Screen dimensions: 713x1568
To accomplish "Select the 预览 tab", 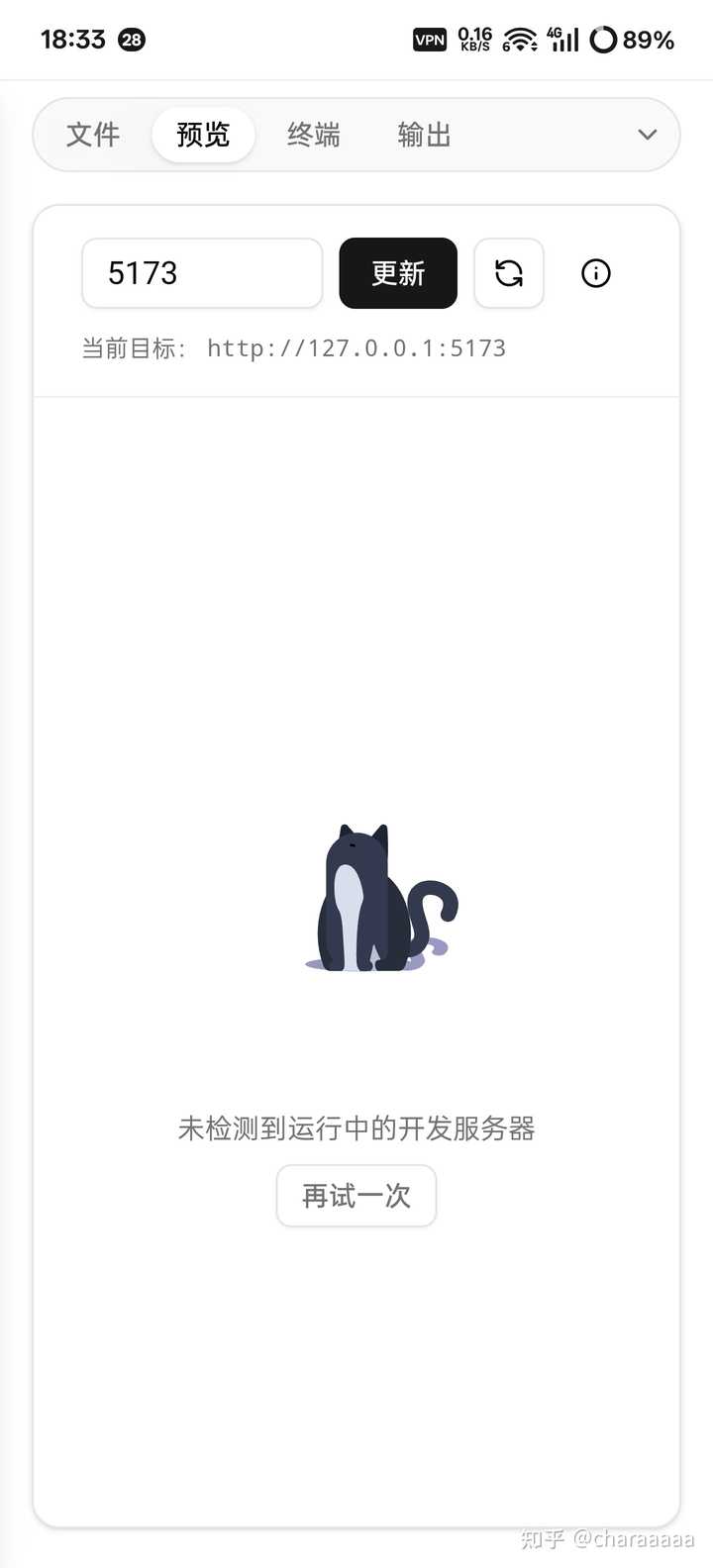I will pos(203,135).
